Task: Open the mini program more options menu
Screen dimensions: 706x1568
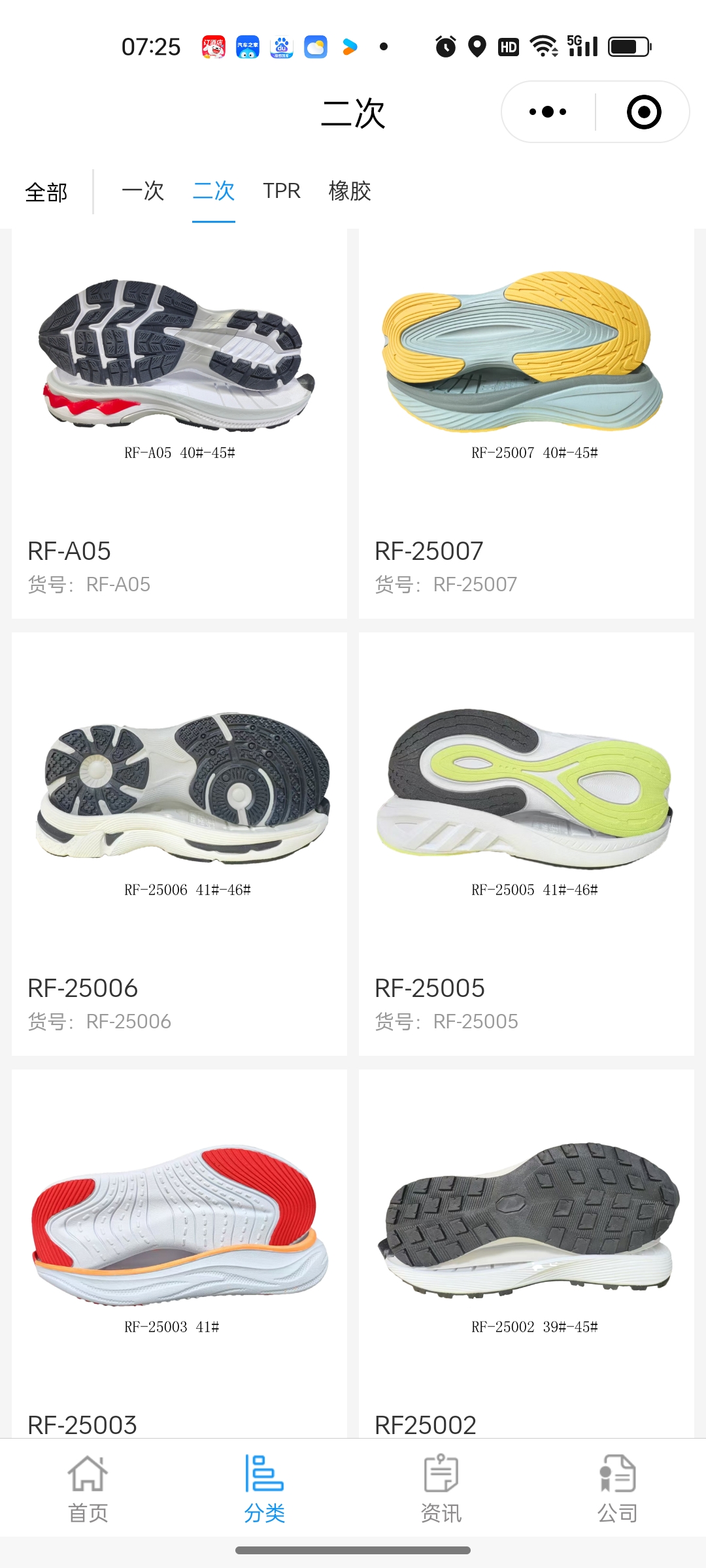Action: coord(548,112)
